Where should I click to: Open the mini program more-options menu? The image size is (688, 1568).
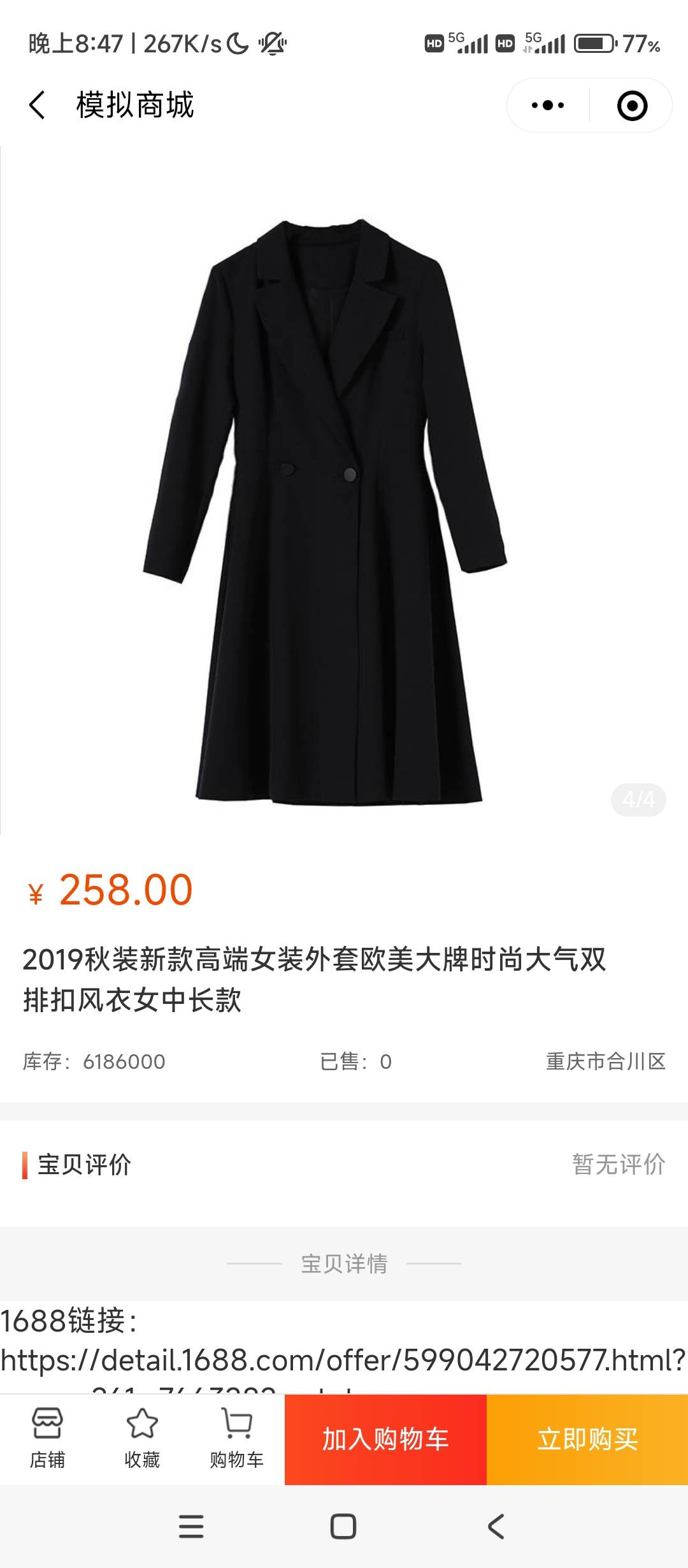(x=548, y=105)
